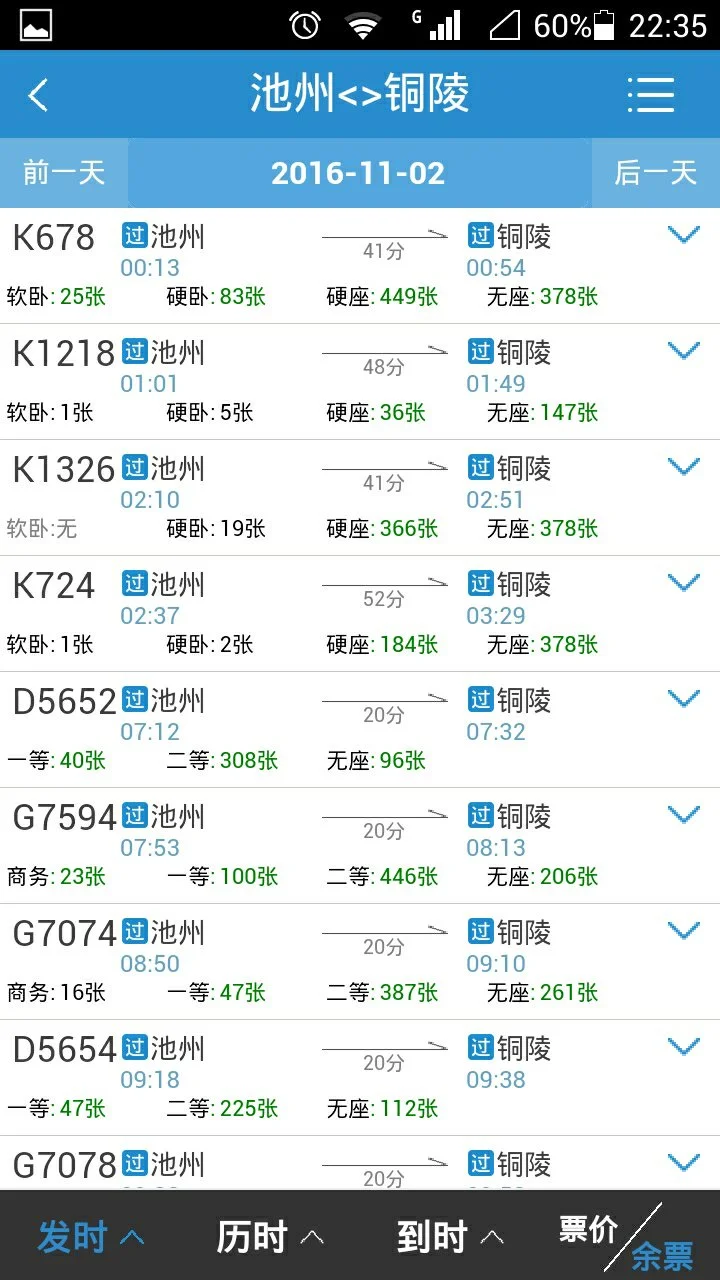Expand details for train D5654

684,1045
